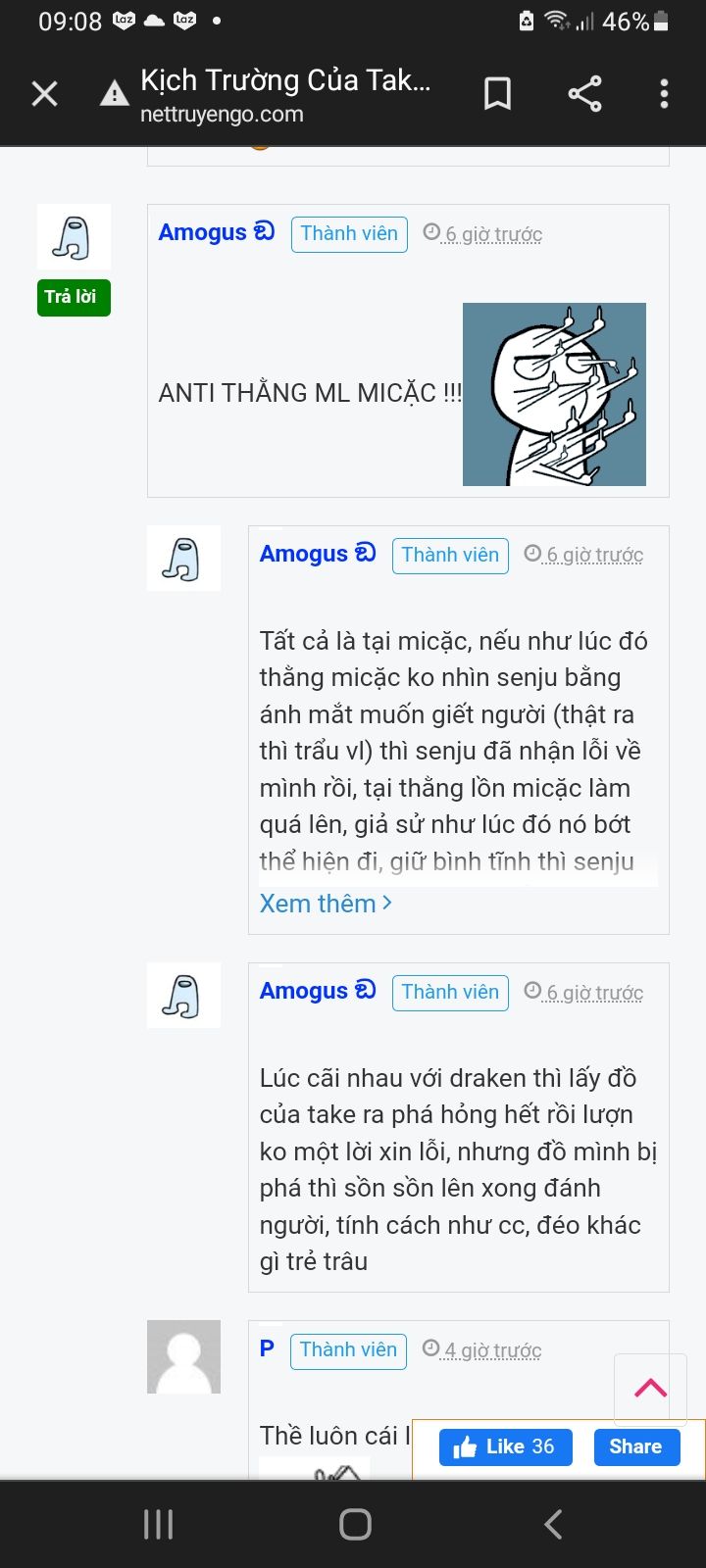This screenshot has height=1568, width=706.
Task: Go back using system navigation
Action: [553, 1524]
